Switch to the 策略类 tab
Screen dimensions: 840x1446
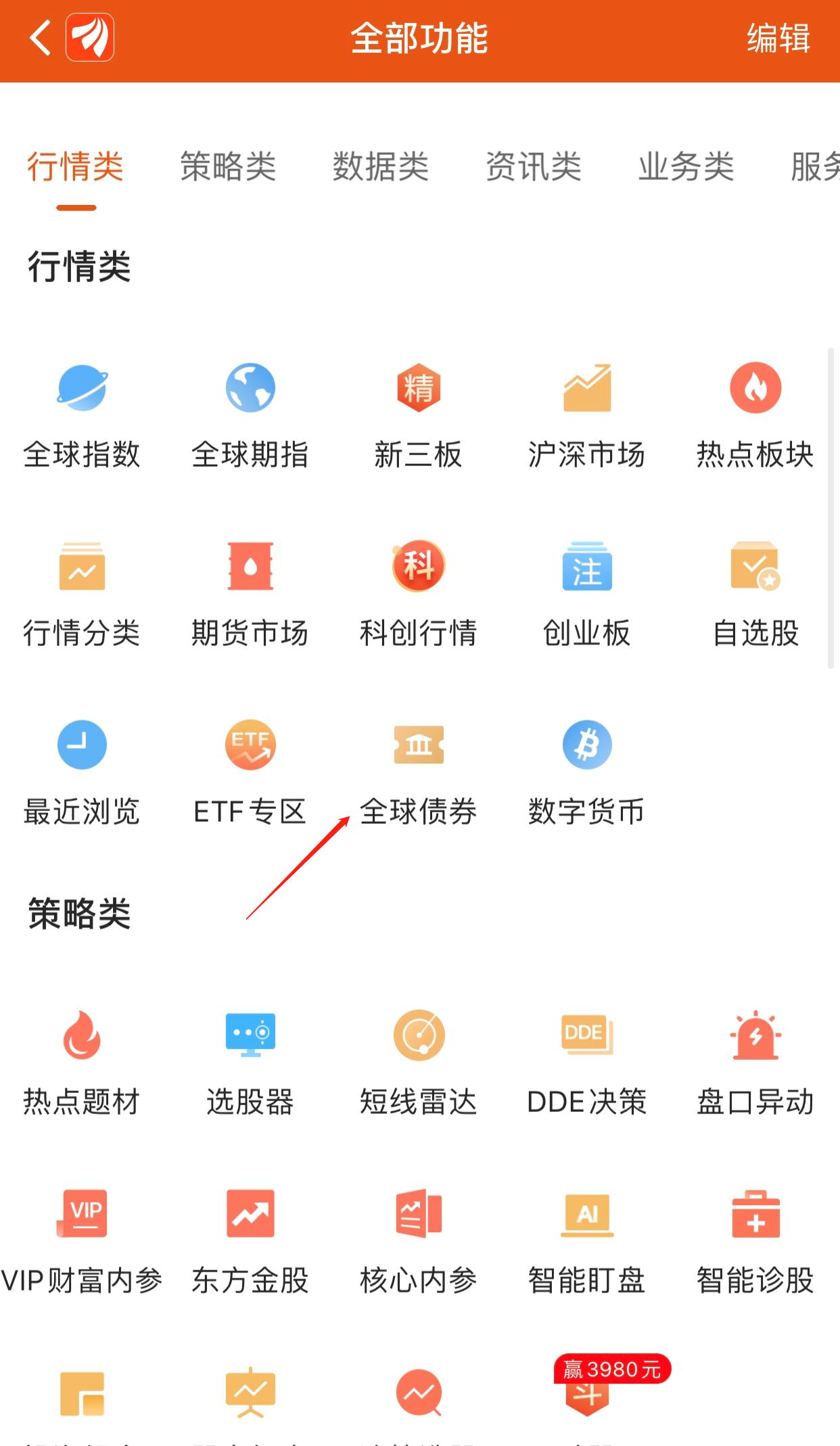pos(227,168)
